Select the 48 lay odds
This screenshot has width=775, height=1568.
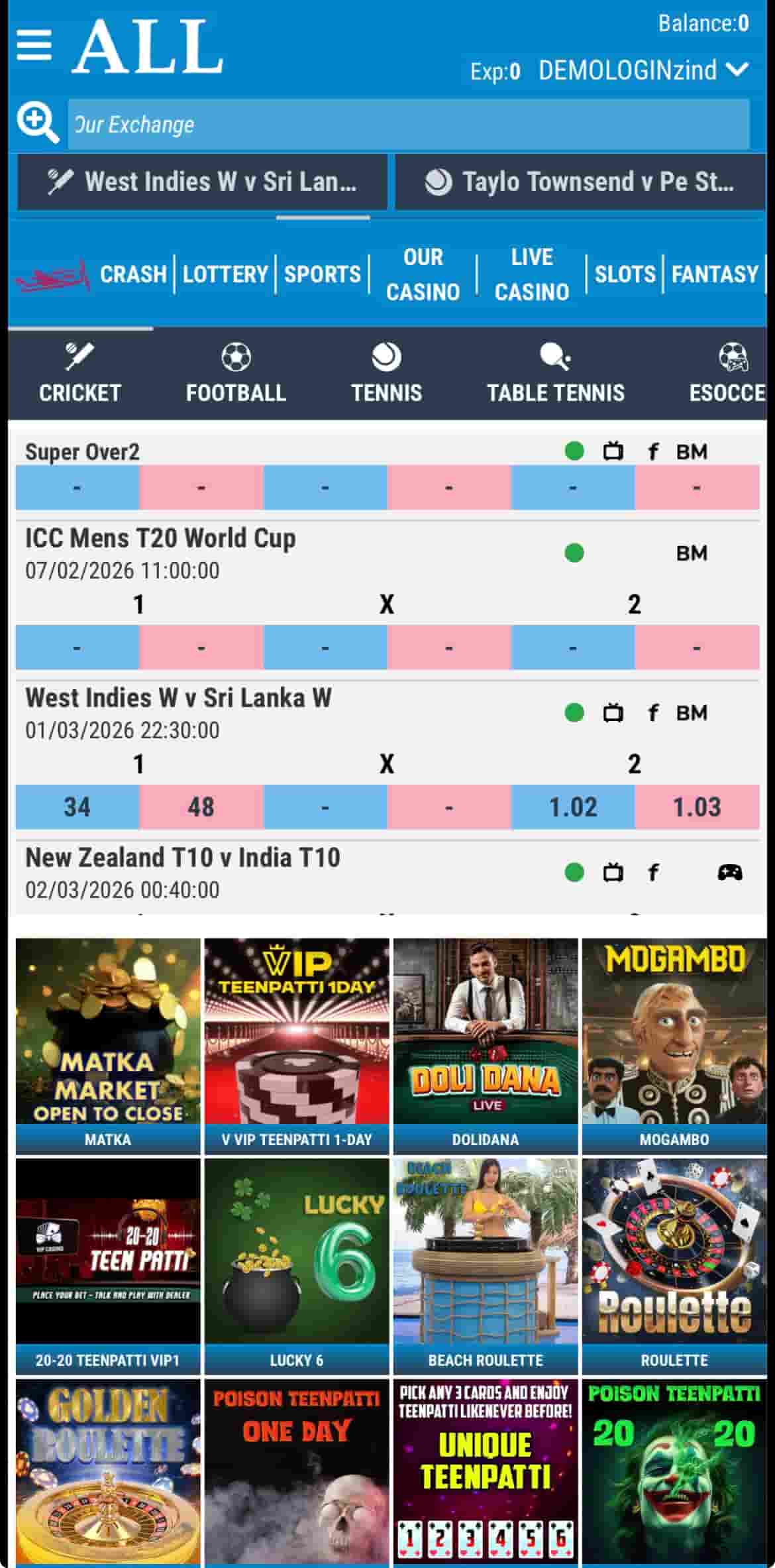click(201, 807)
